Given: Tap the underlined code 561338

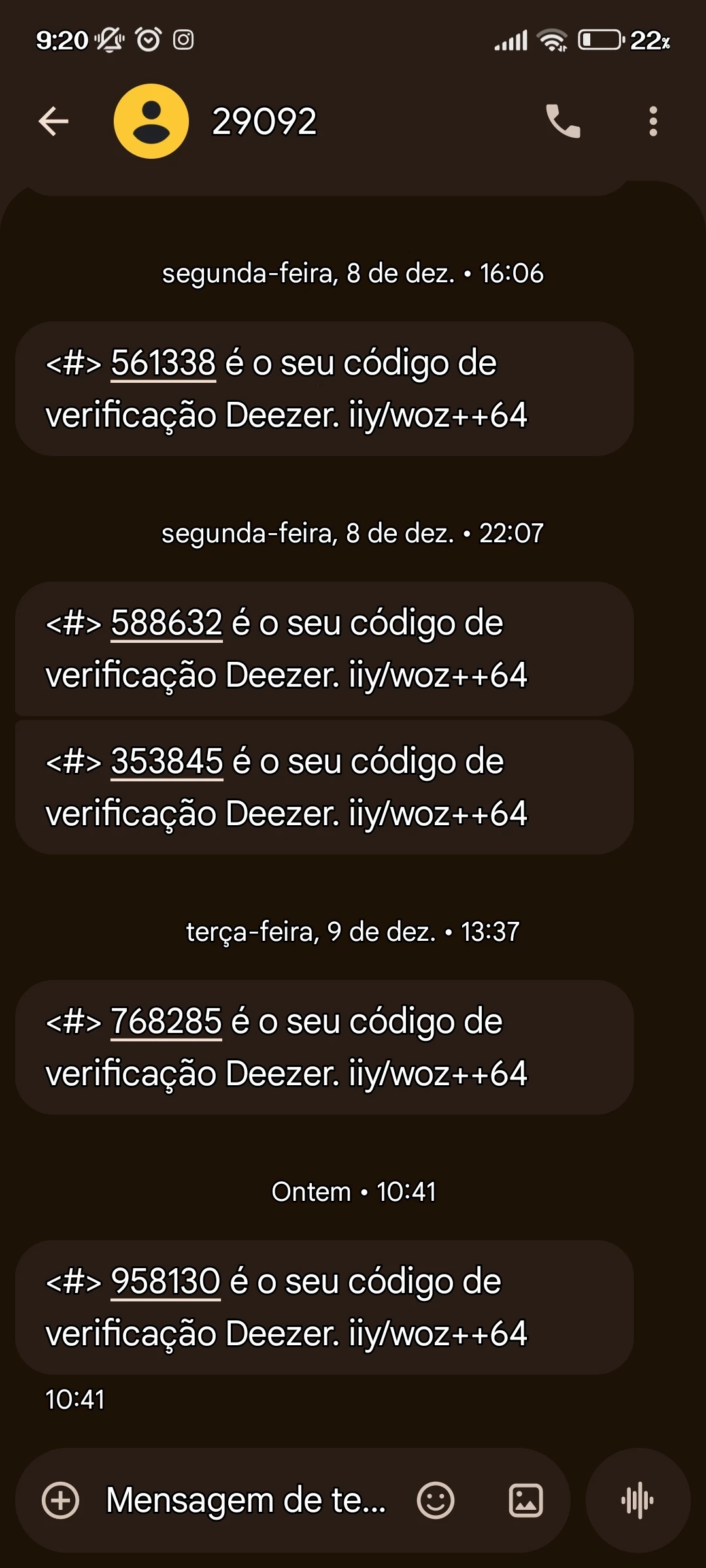Looking at the screenshot, I should point(163,363).
